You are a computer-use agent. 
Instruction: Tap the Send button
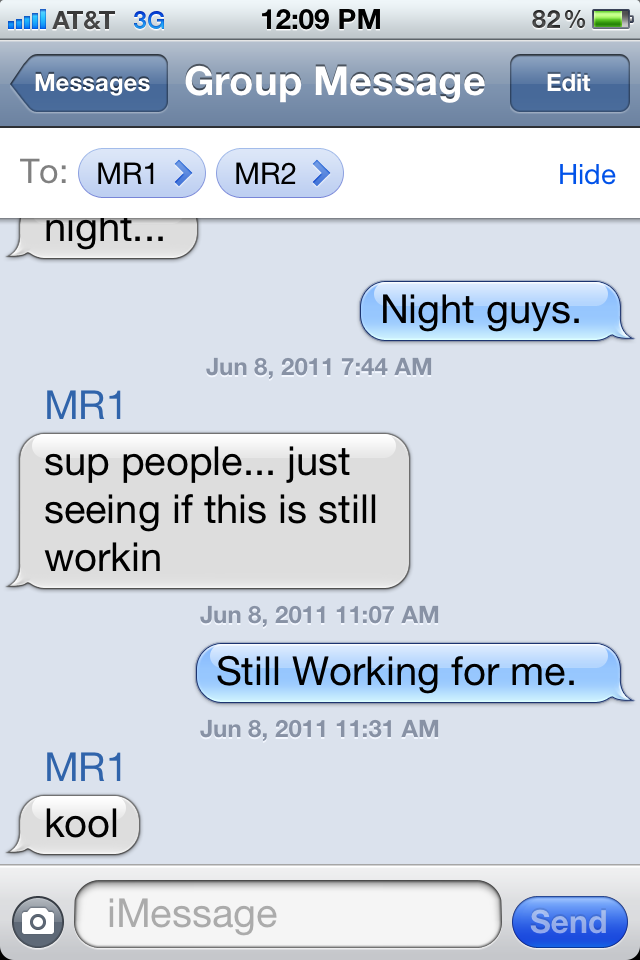tap(568, 922)
